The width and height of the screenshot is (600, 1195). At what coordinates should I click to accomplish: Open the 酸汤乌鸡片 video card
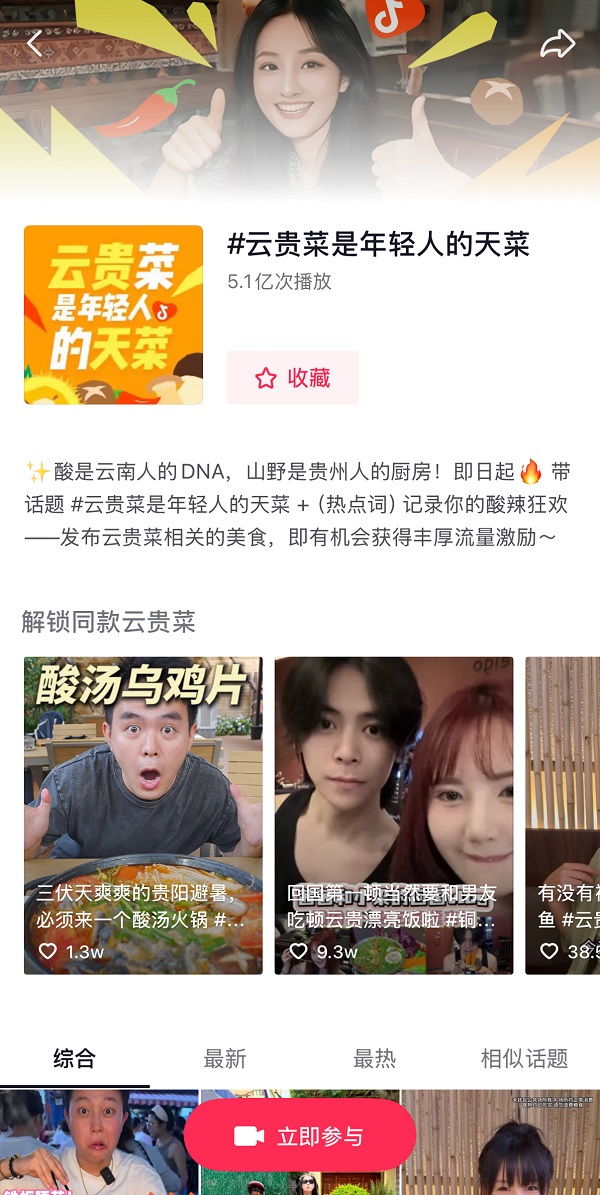[x=143, y=814]
